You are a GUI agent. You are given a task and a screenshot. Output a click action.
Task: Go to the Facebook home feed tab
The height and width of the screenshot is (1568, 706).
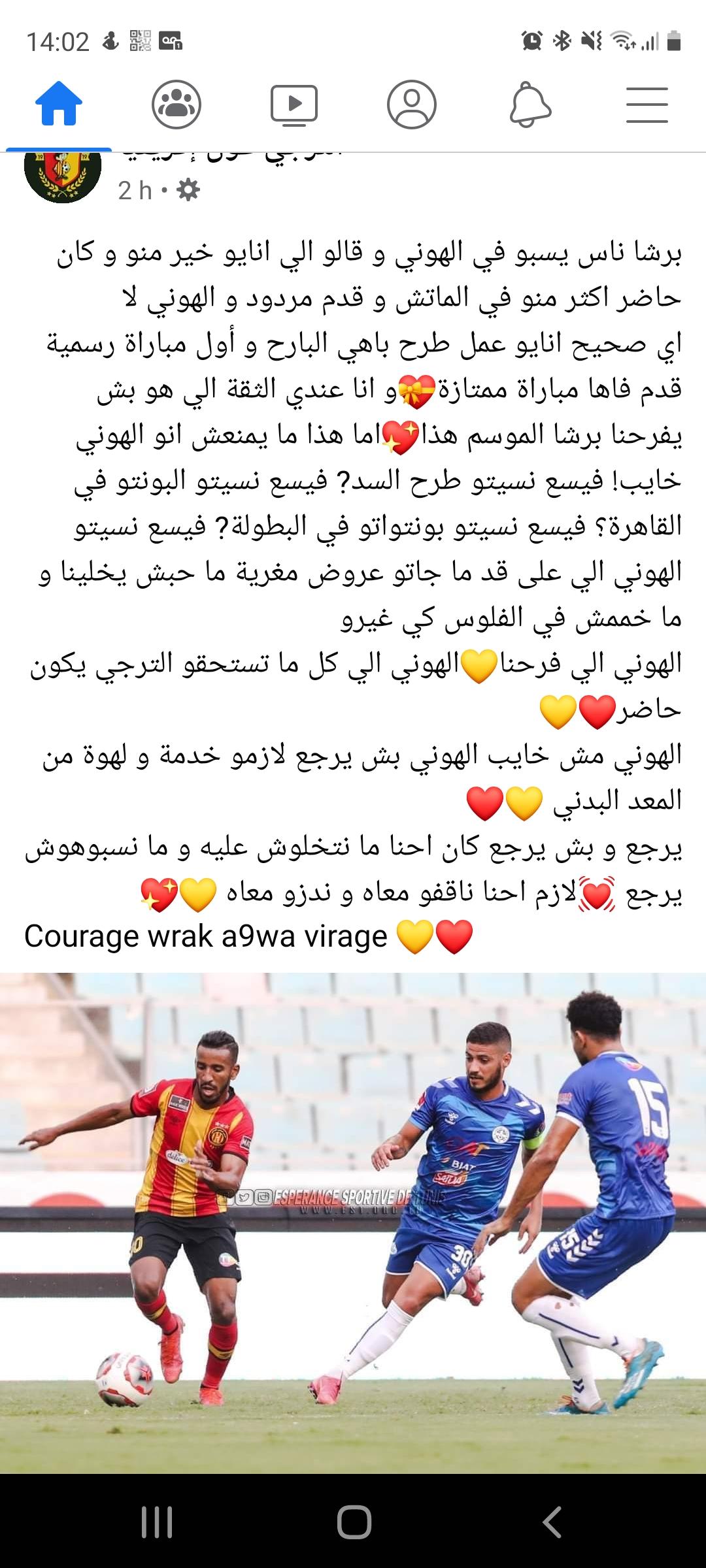(x=59, y=104)
